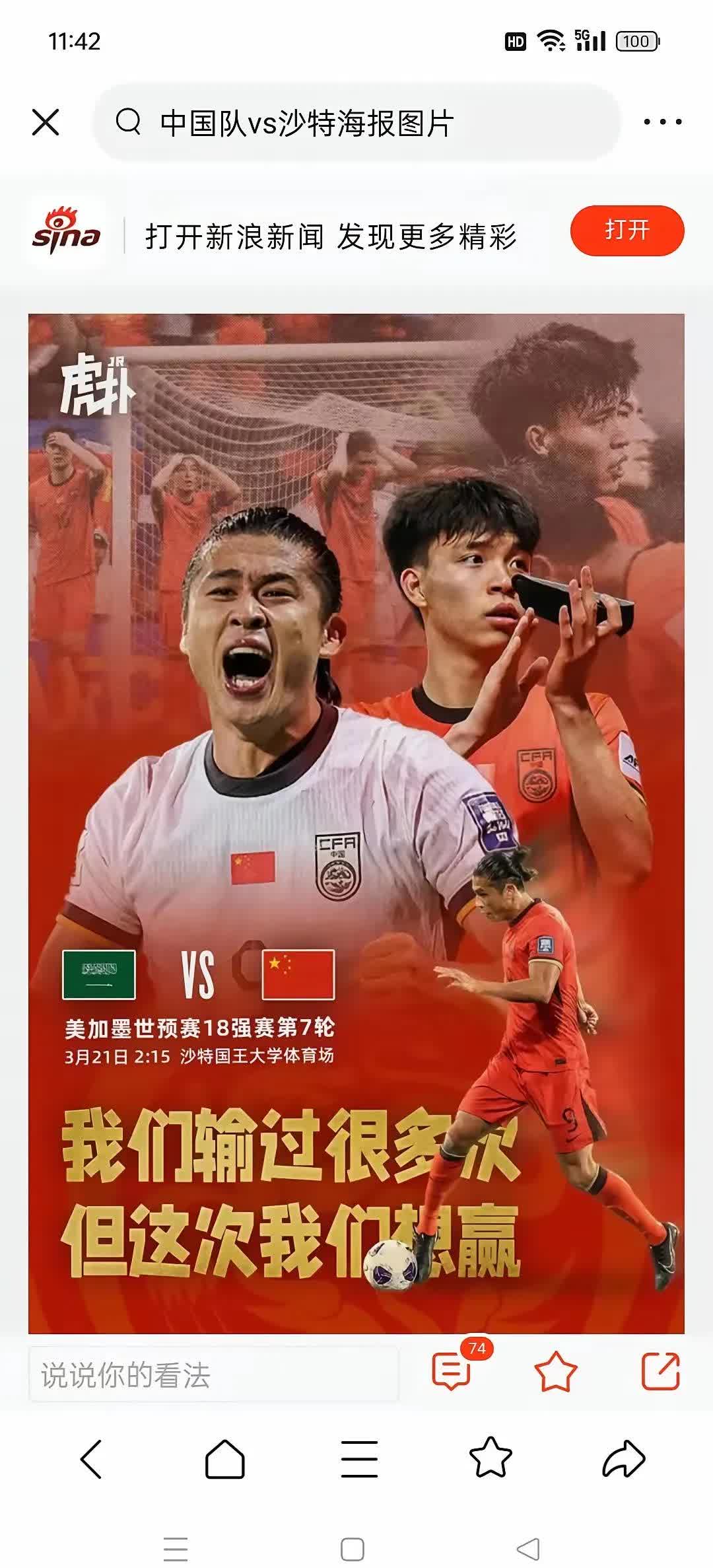Go to the browser home page
Screen dimensions: 713x1568
pos(224,1458)
